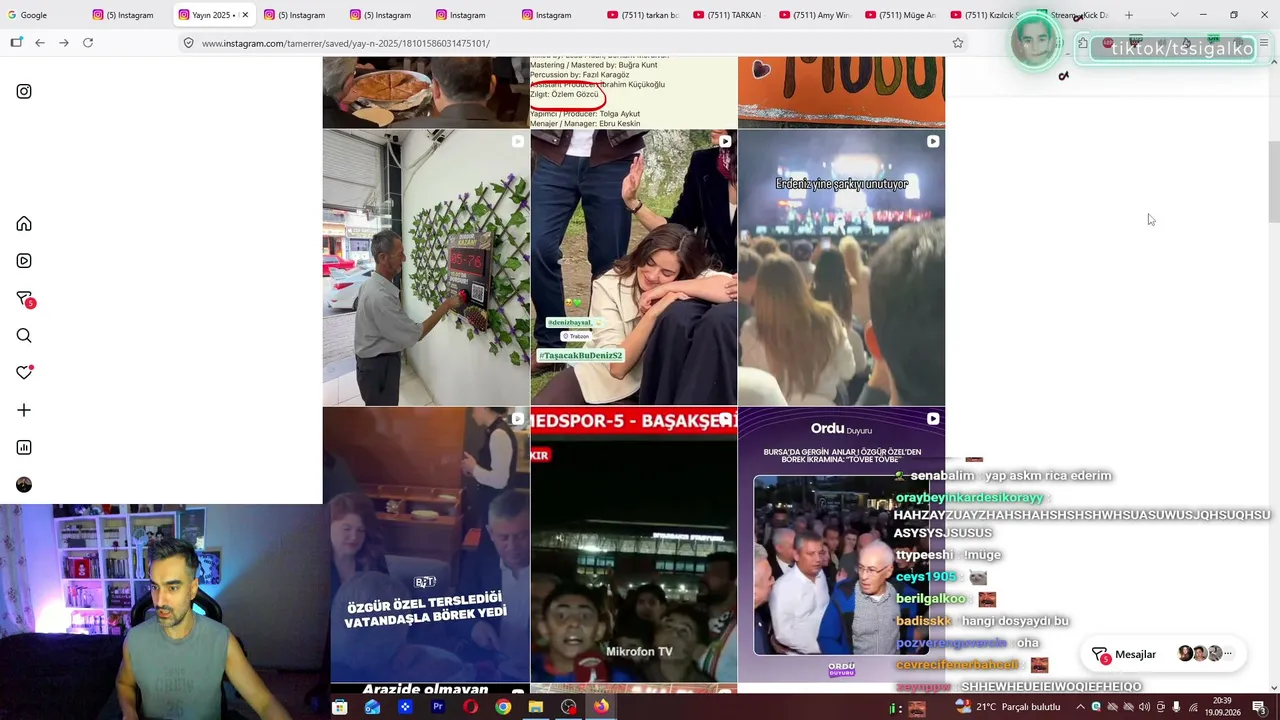Go back with browser back arrow
Viewport: 1280px width, 720px height.
point(40,43)
